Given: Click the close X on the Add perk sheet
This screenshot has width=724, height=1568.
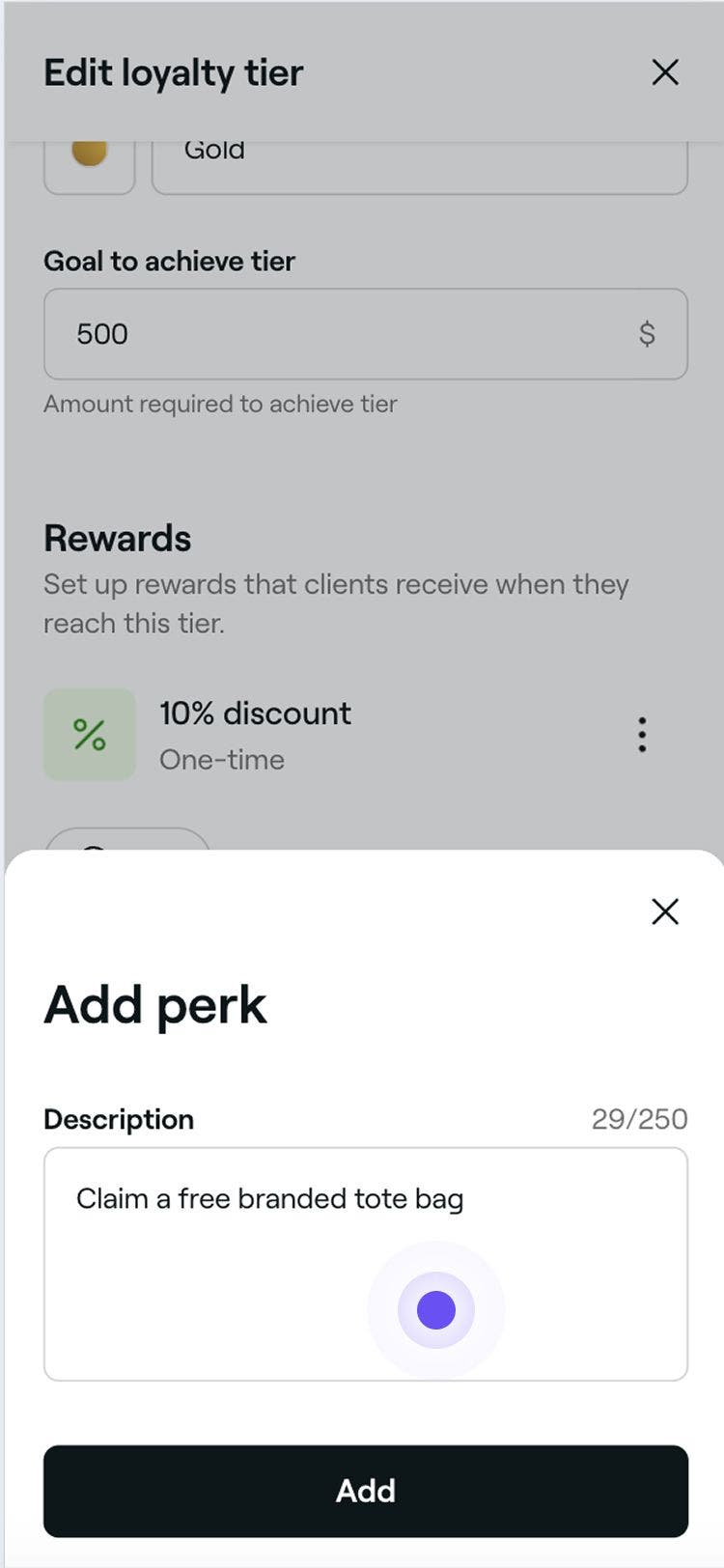Looking at the screenshot, I should click(x=664, y=911).
